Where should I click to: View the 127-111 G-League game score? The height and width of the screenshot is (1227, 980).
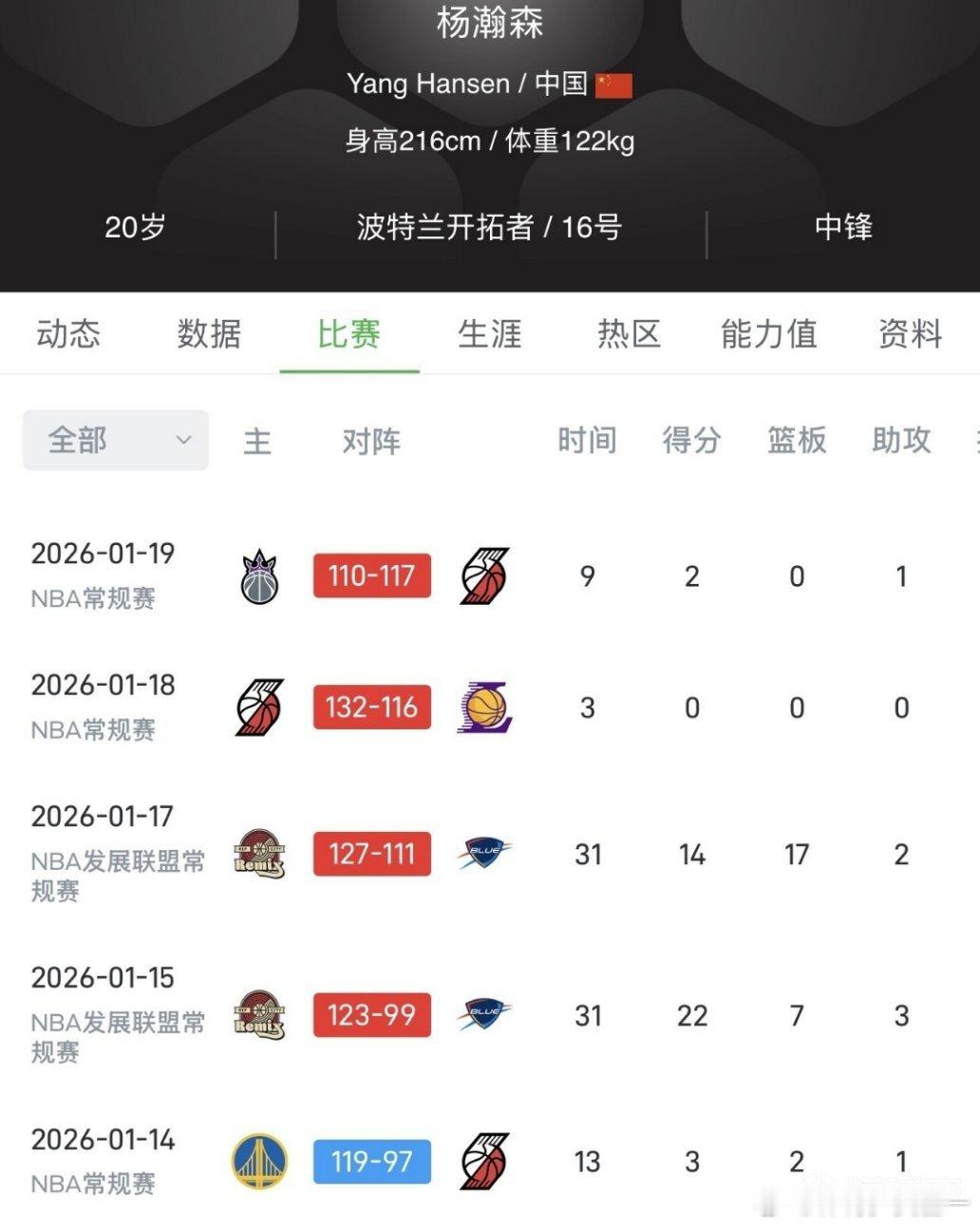click(x=371, y=854)
